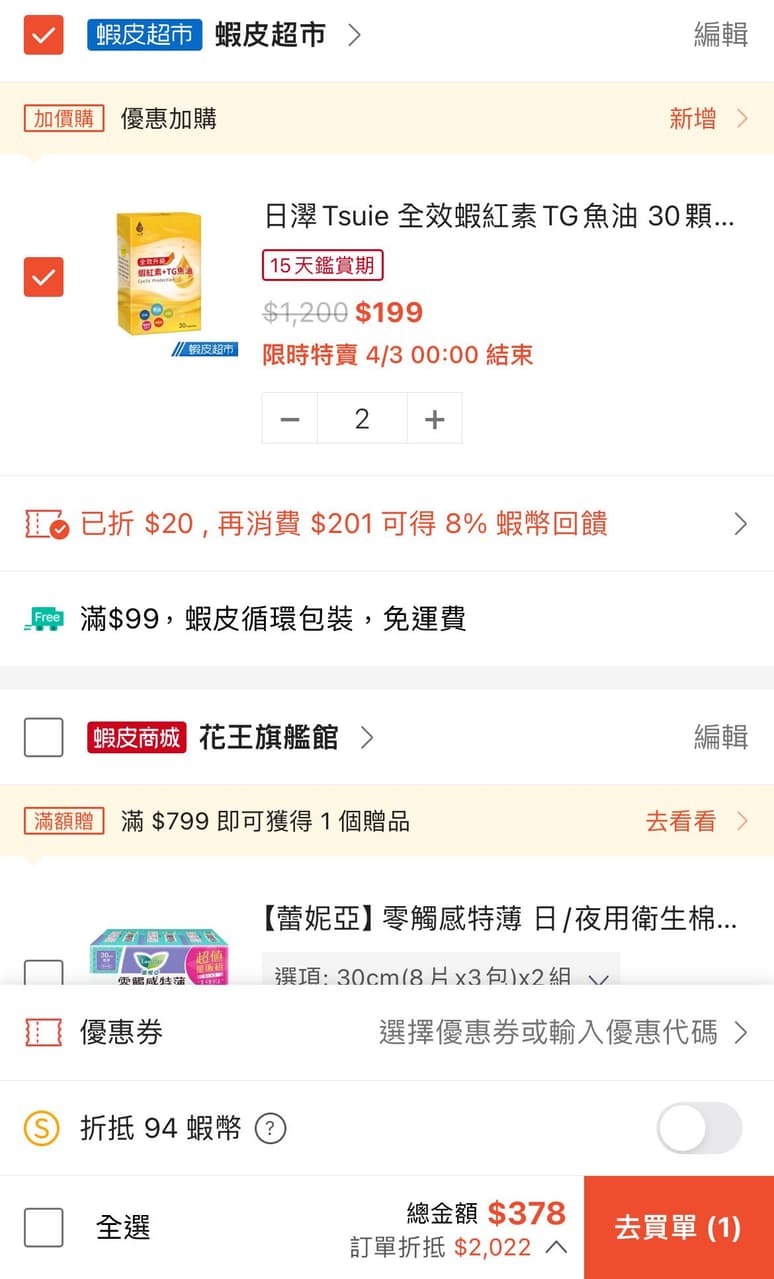The image size is (774, 1279).
Task: Increase fish oil quantity with the plus stepper
Action: [435, 418]
